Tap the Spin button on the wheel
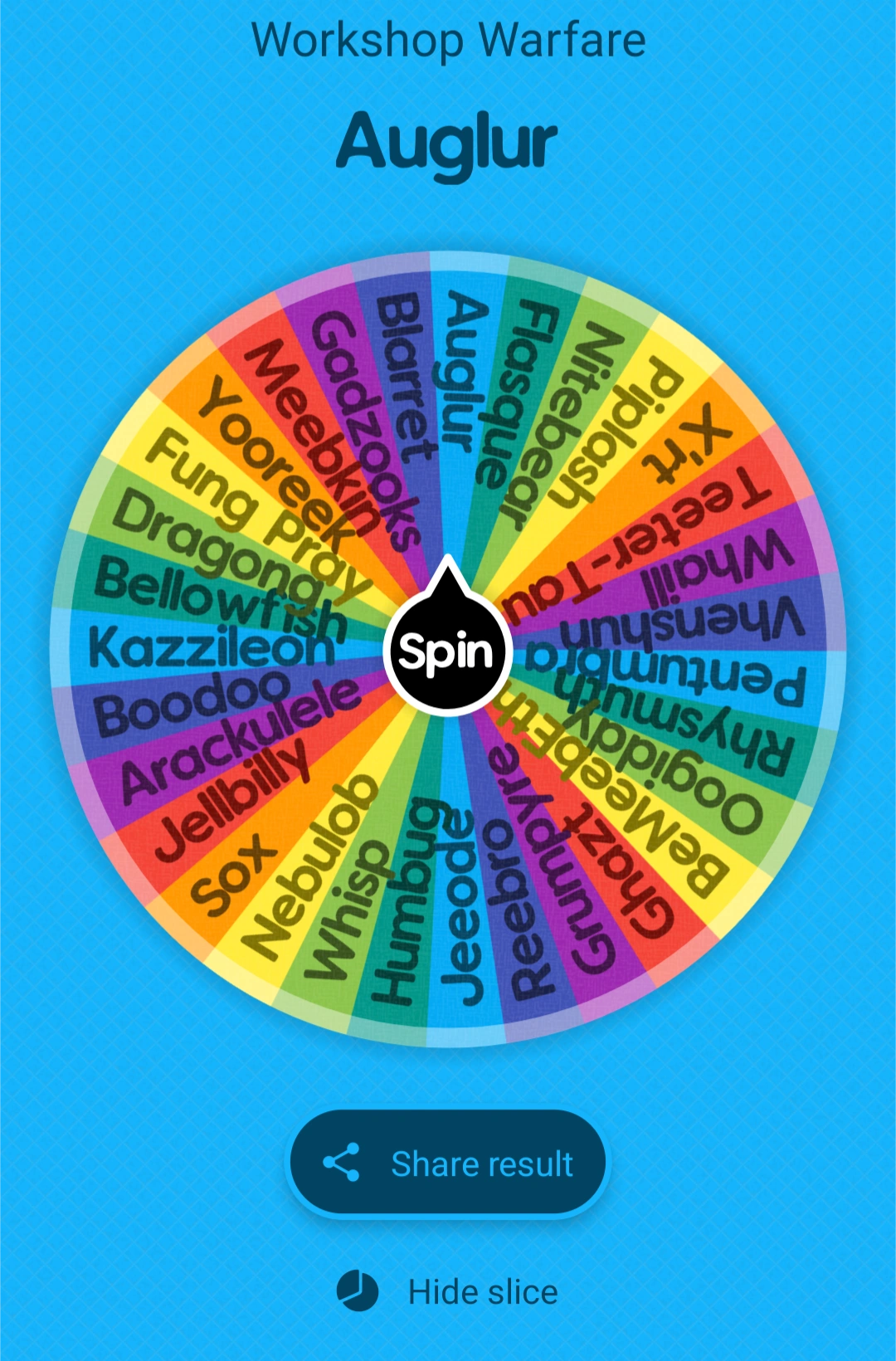The height and width of the screenshot is (1361, 896). point(447,651)
